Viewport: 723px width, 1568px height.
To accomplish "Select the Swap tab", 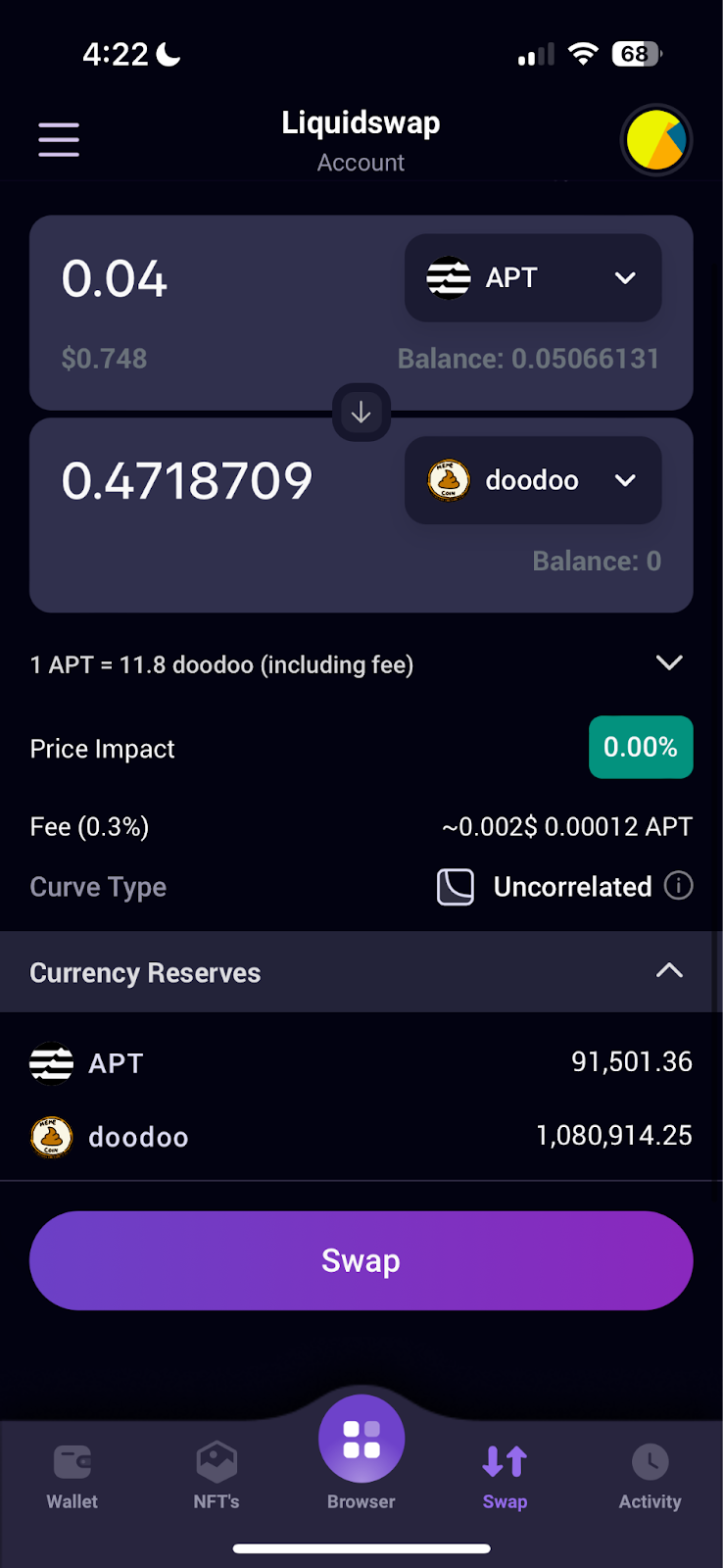I will tap(505, 1476).
